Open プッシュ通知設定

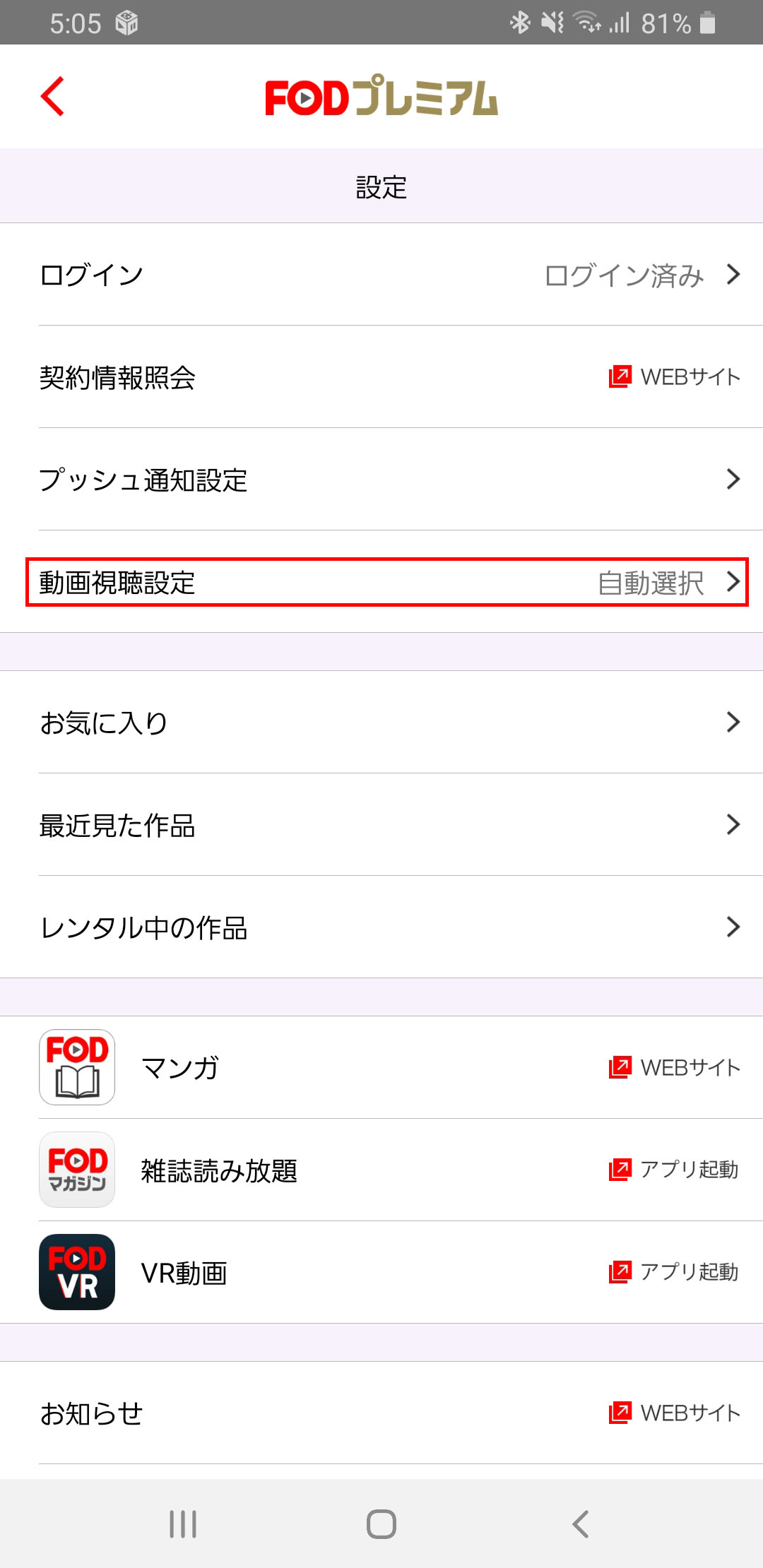click(x=381, y=480)
